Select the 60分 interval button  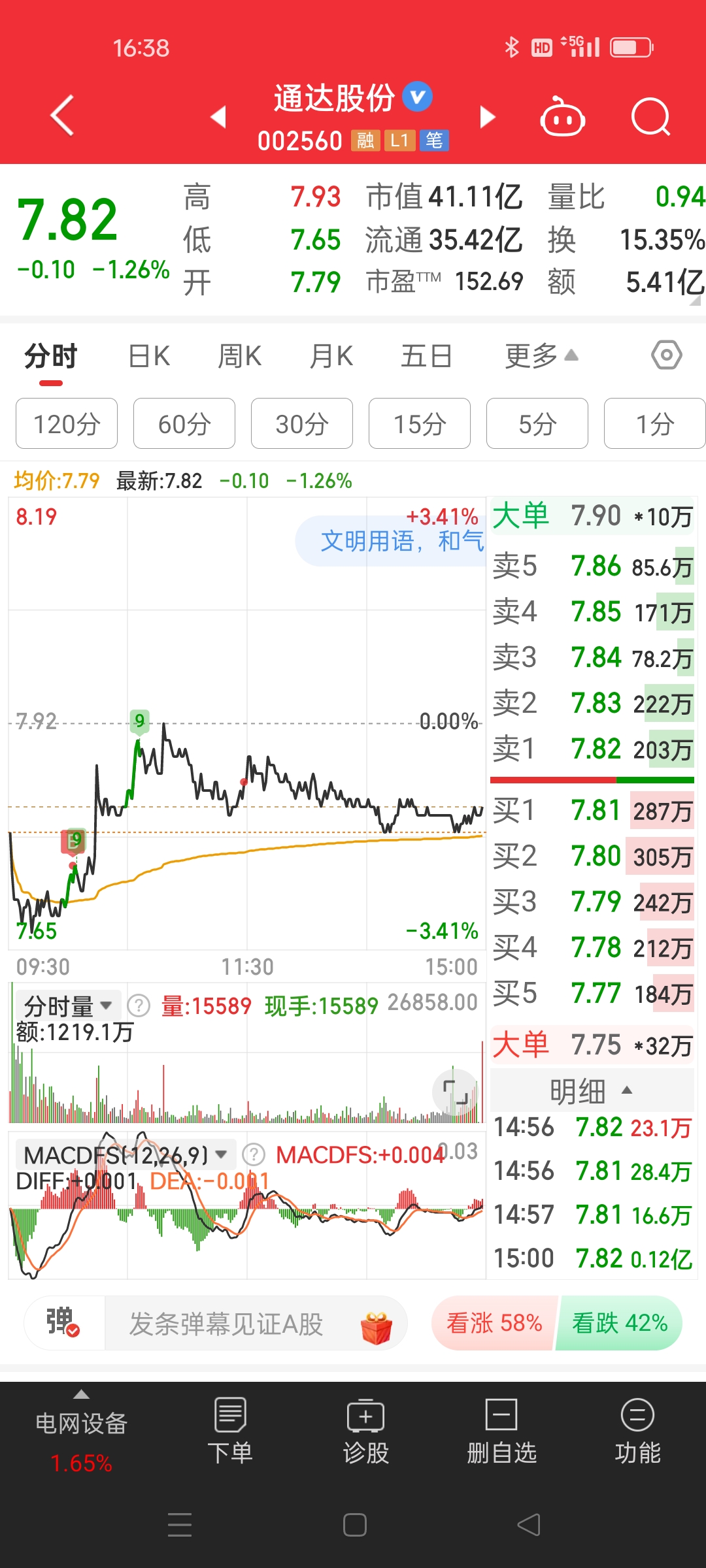tap(184, 423)
